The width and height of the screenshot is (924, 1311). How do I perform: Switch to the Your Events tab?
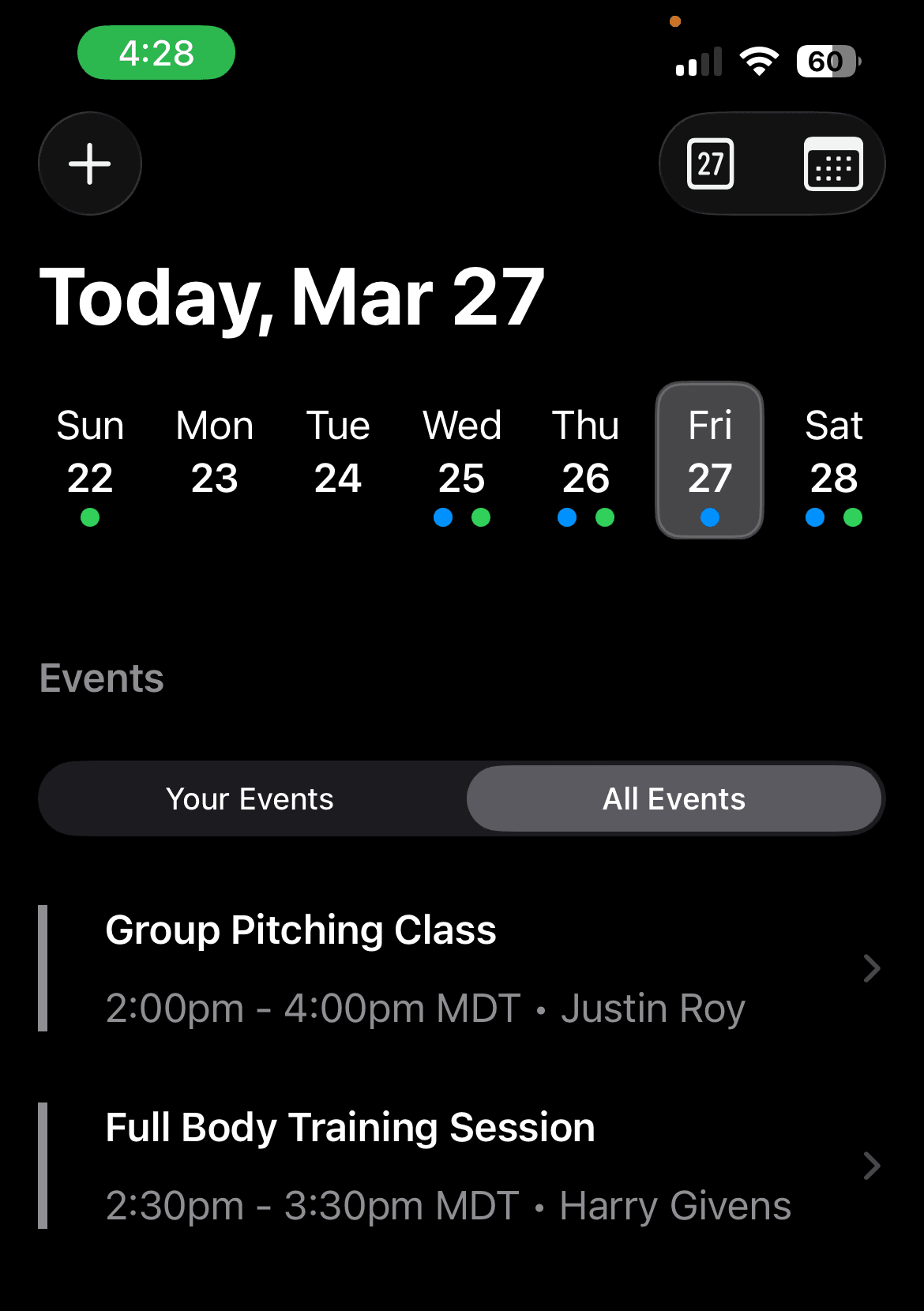251,798
